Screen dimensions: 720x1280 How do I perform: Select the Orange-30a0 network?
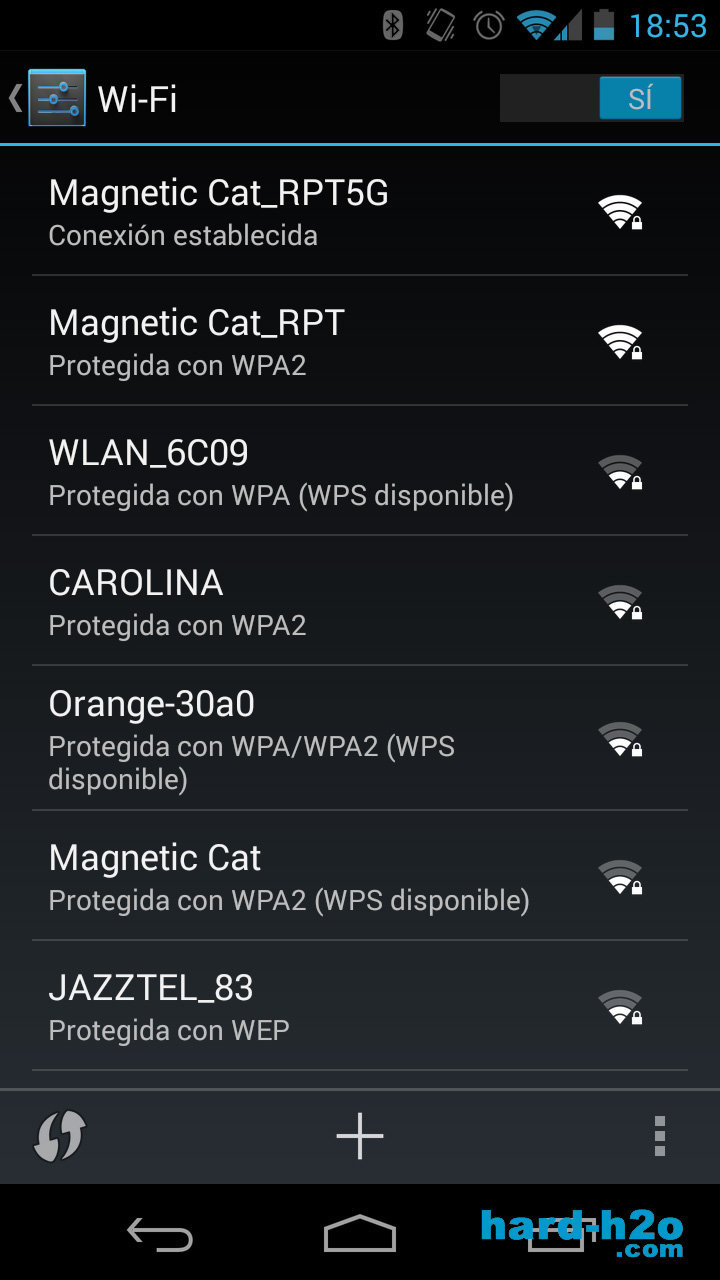360,738
